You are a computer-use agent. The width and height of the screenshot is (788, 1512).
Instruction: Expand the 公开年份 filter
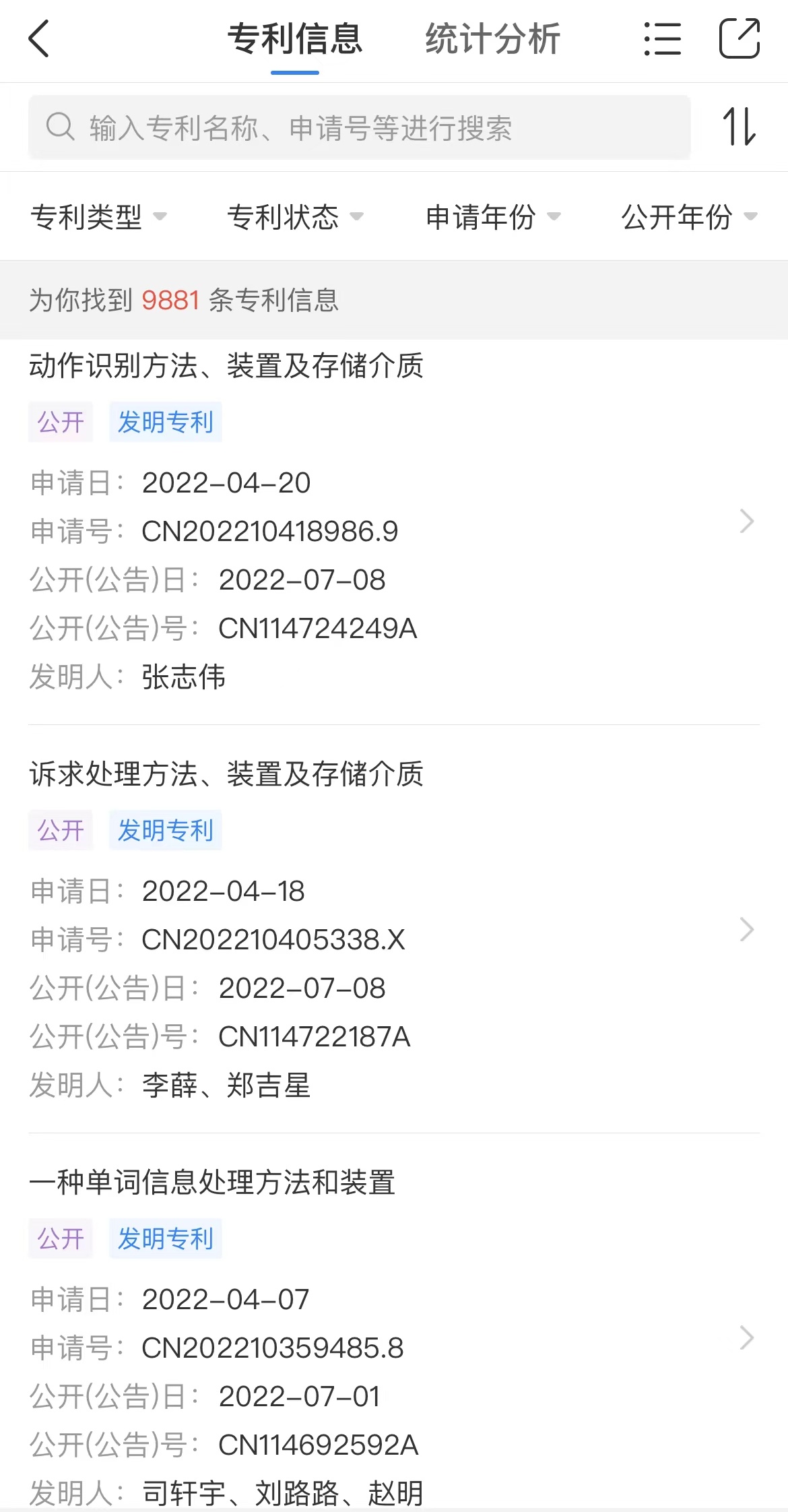click(x=689, y=217)
